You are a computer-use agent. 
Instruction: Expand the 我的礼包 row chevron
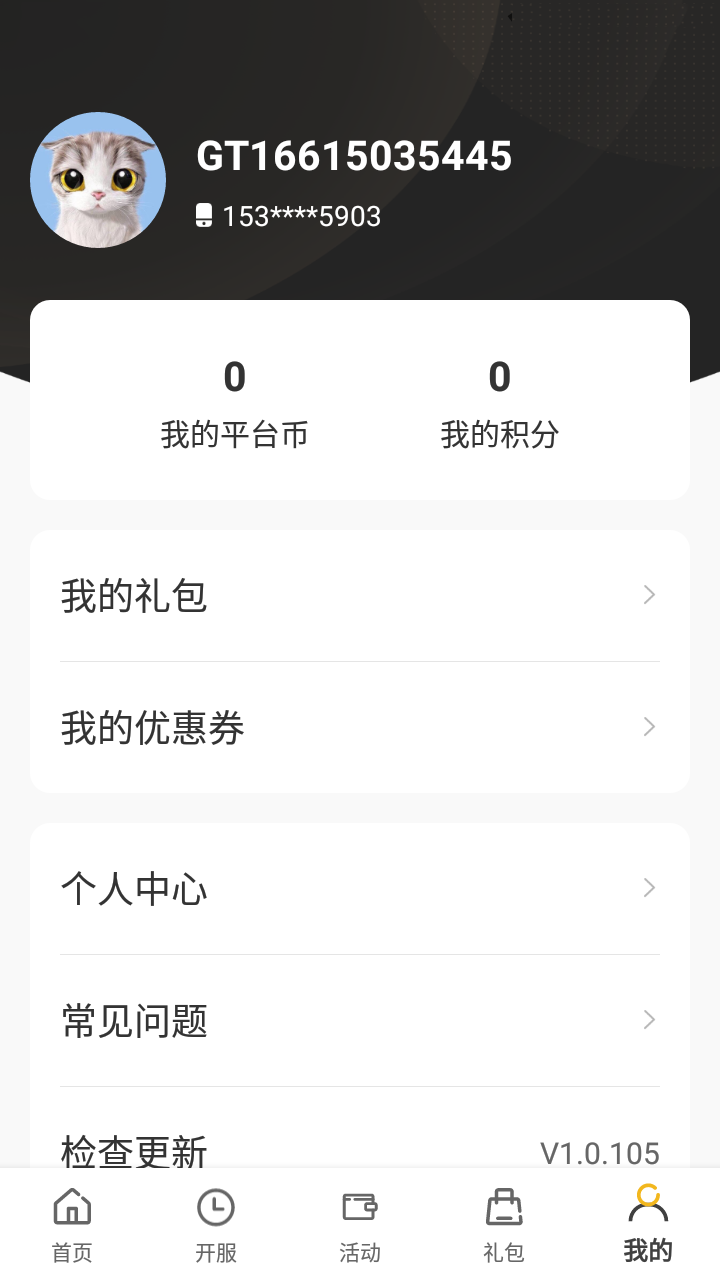[649, 594]
